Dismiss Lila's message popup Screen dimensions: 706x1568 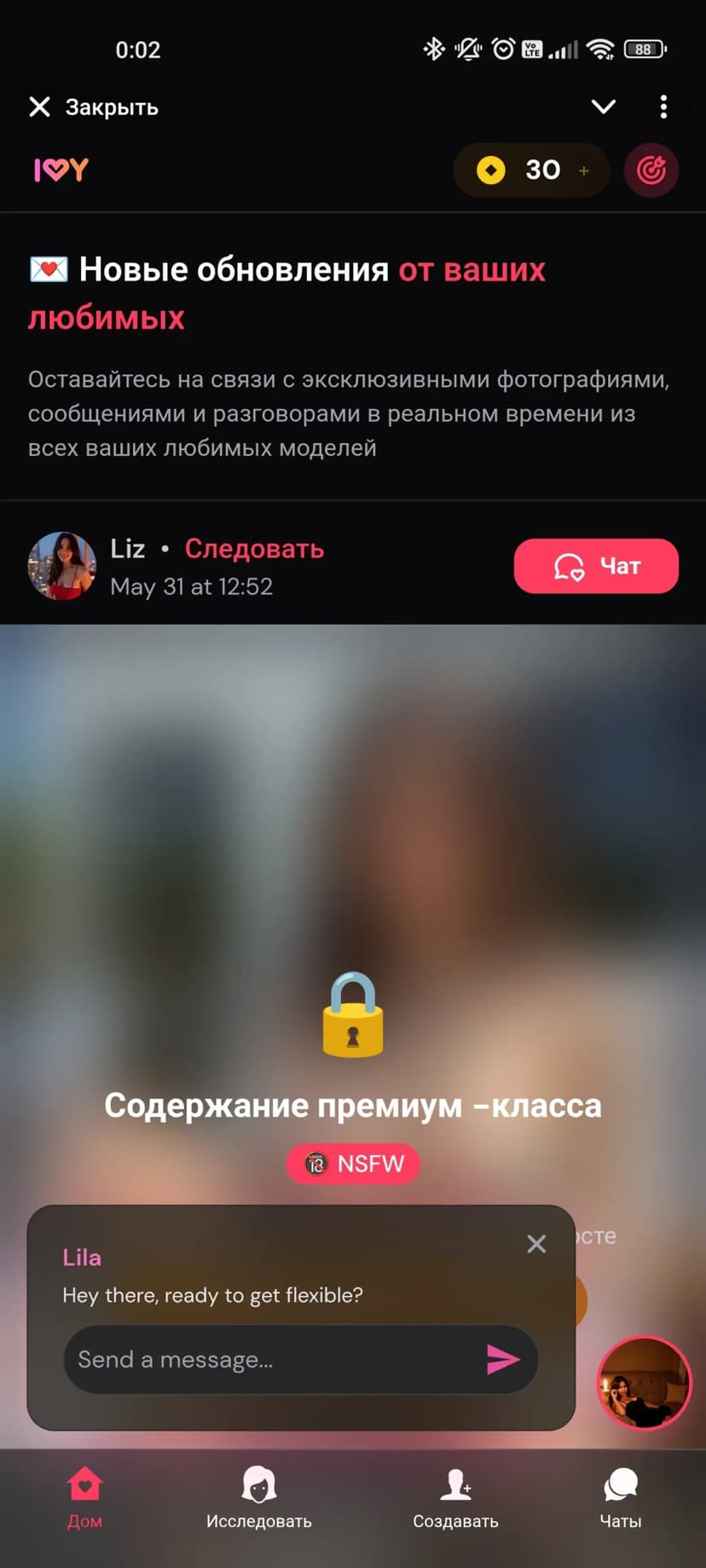tap(536, 1244)
